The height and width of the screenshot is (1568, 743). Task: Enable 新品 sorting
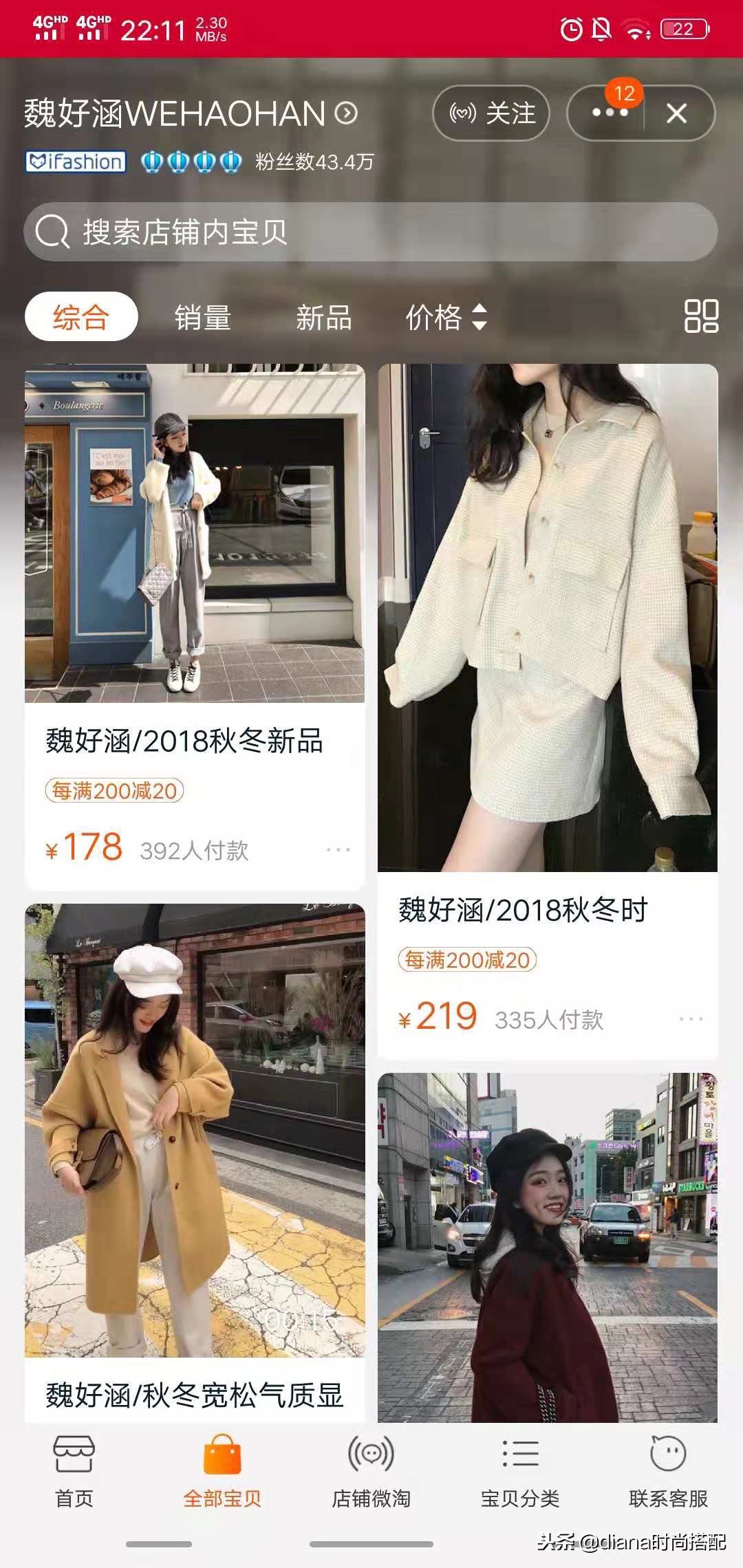click(323, 317)
